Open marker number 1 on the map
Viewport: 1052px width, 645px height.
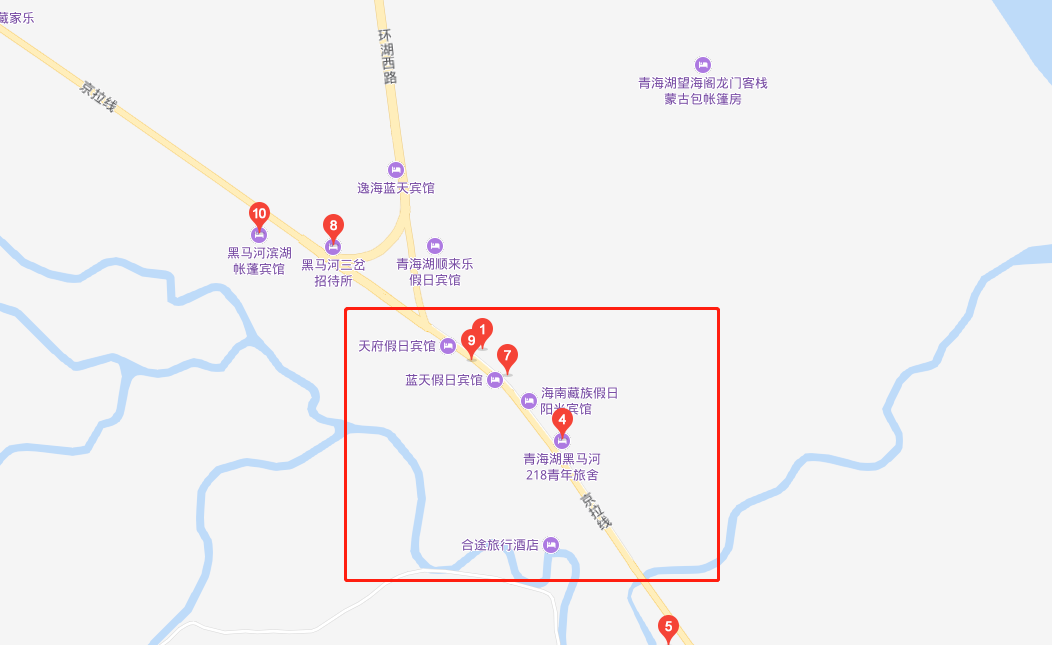pos(483,329)
